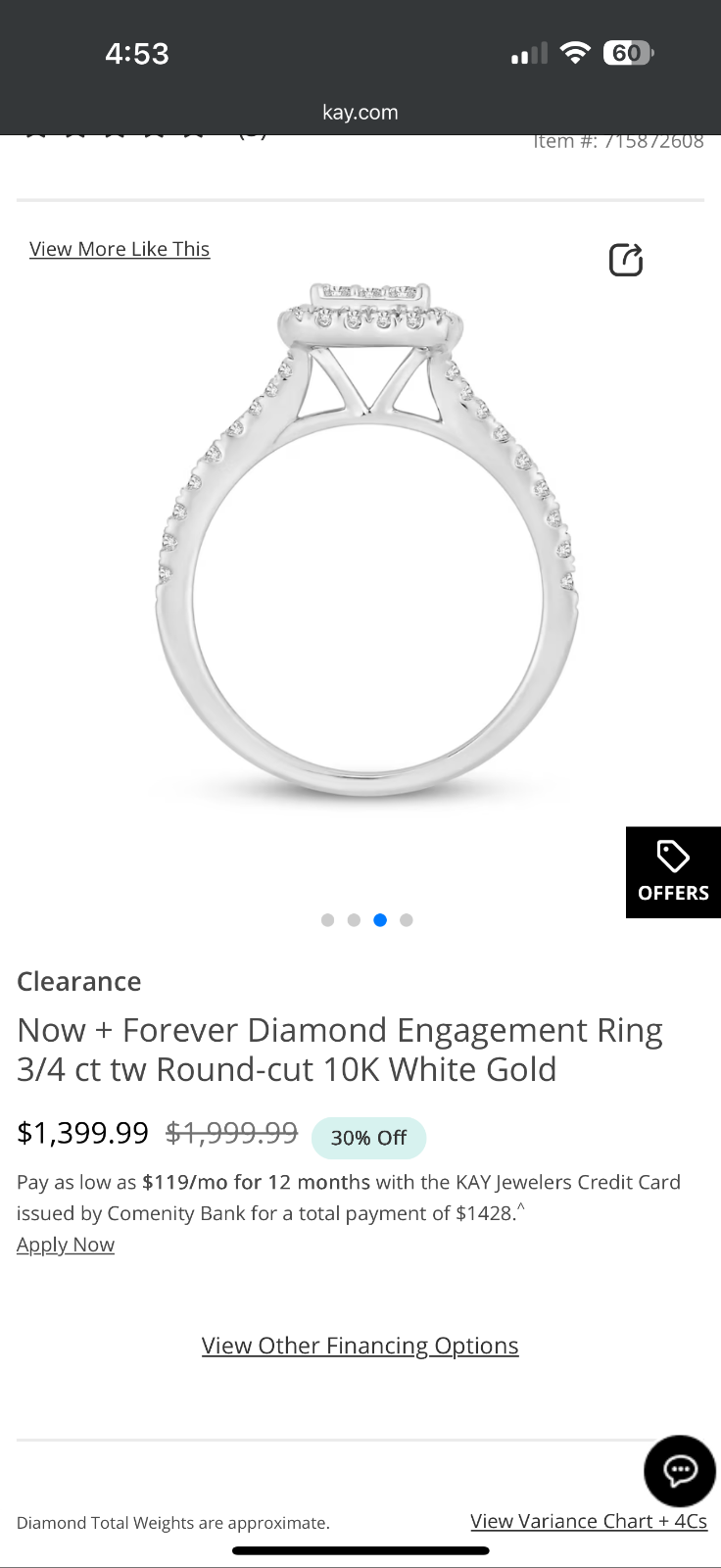
Task: Tap the kay.com address bar
Action: click(360, 111)
